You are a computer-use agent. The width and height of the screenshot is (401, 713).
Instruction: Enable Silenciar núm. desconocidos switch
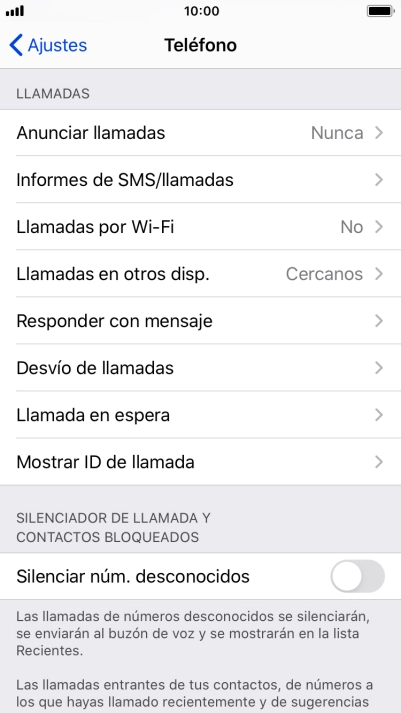pos(357,576)
